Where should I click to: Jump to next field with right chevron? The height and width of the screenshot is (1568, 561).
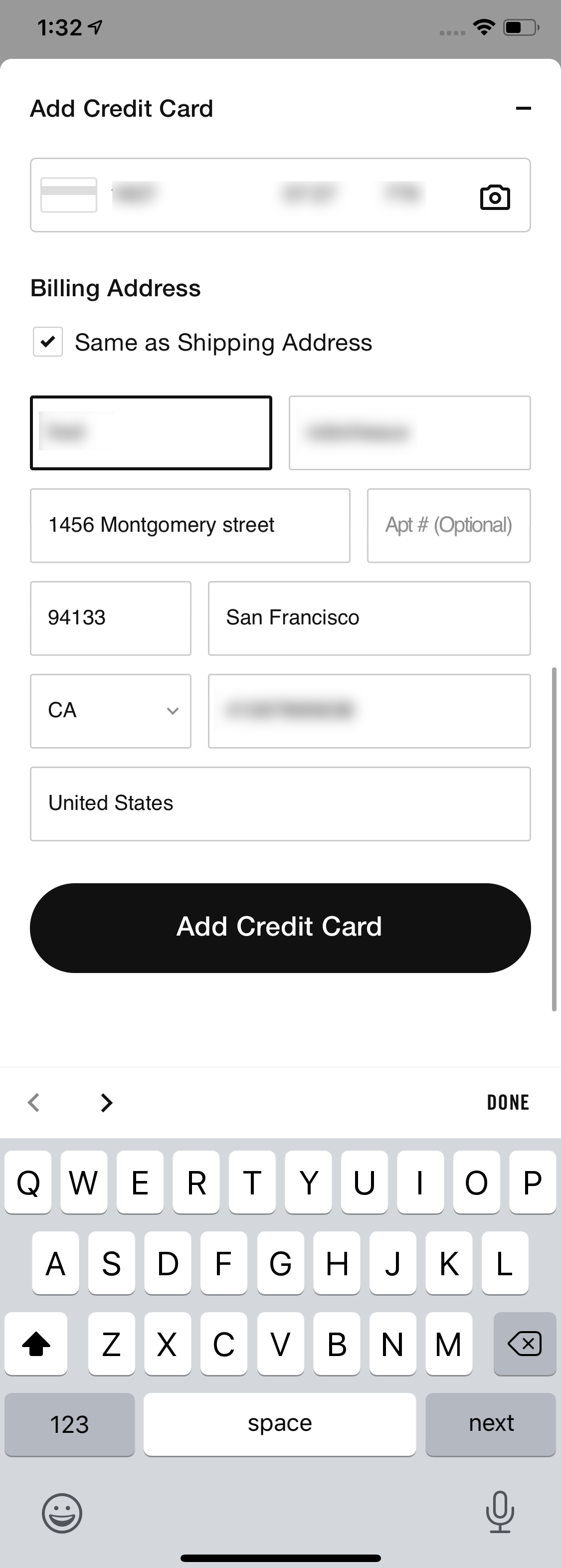107,1102
